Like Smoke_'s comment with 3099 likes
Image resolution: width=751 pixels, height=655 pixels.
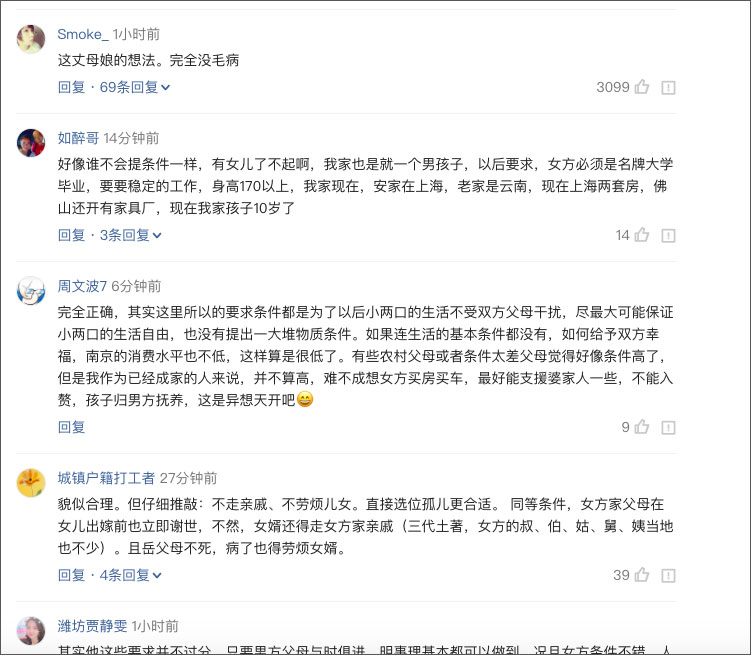[641, 87]
